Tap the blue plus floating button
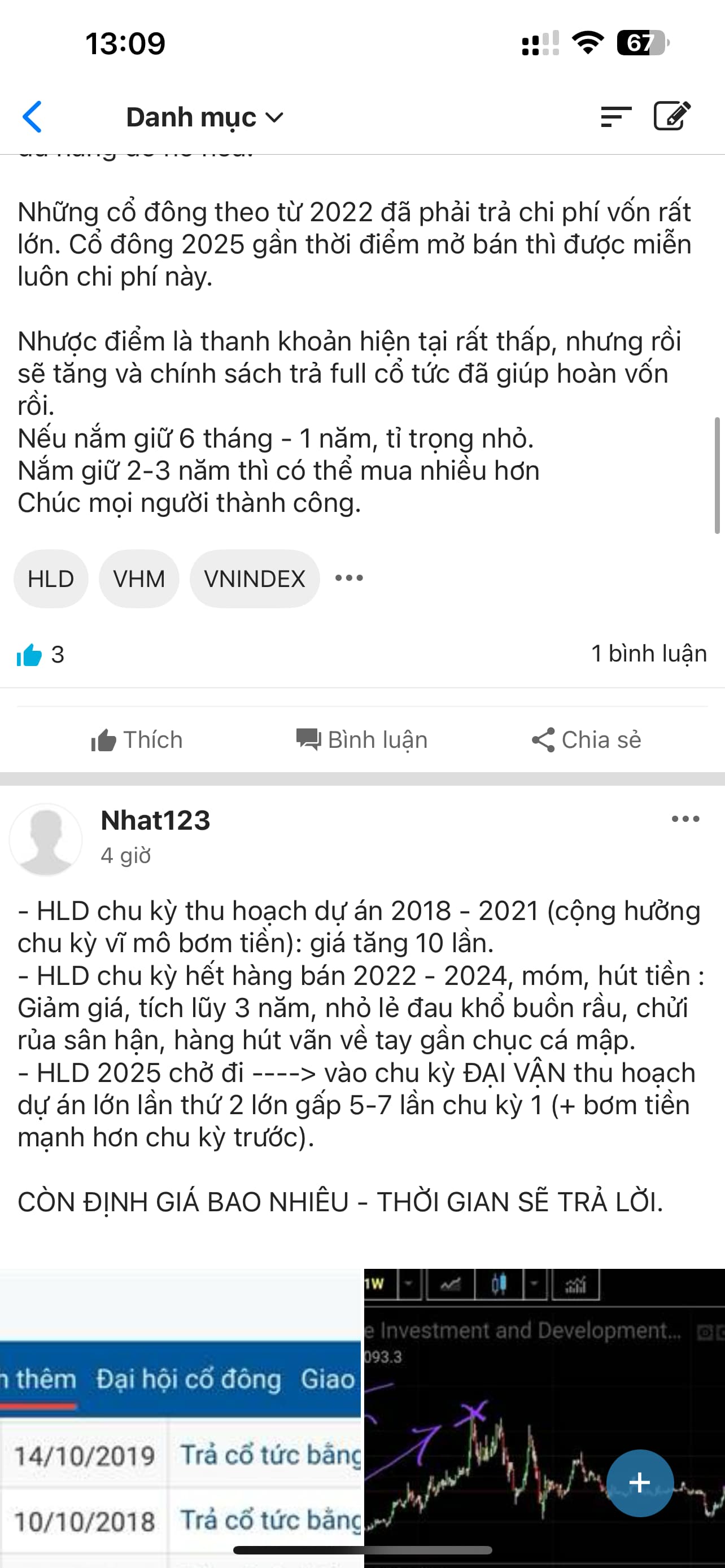The width and height of the screenshot is (725, 1568). coord(640,1483)
